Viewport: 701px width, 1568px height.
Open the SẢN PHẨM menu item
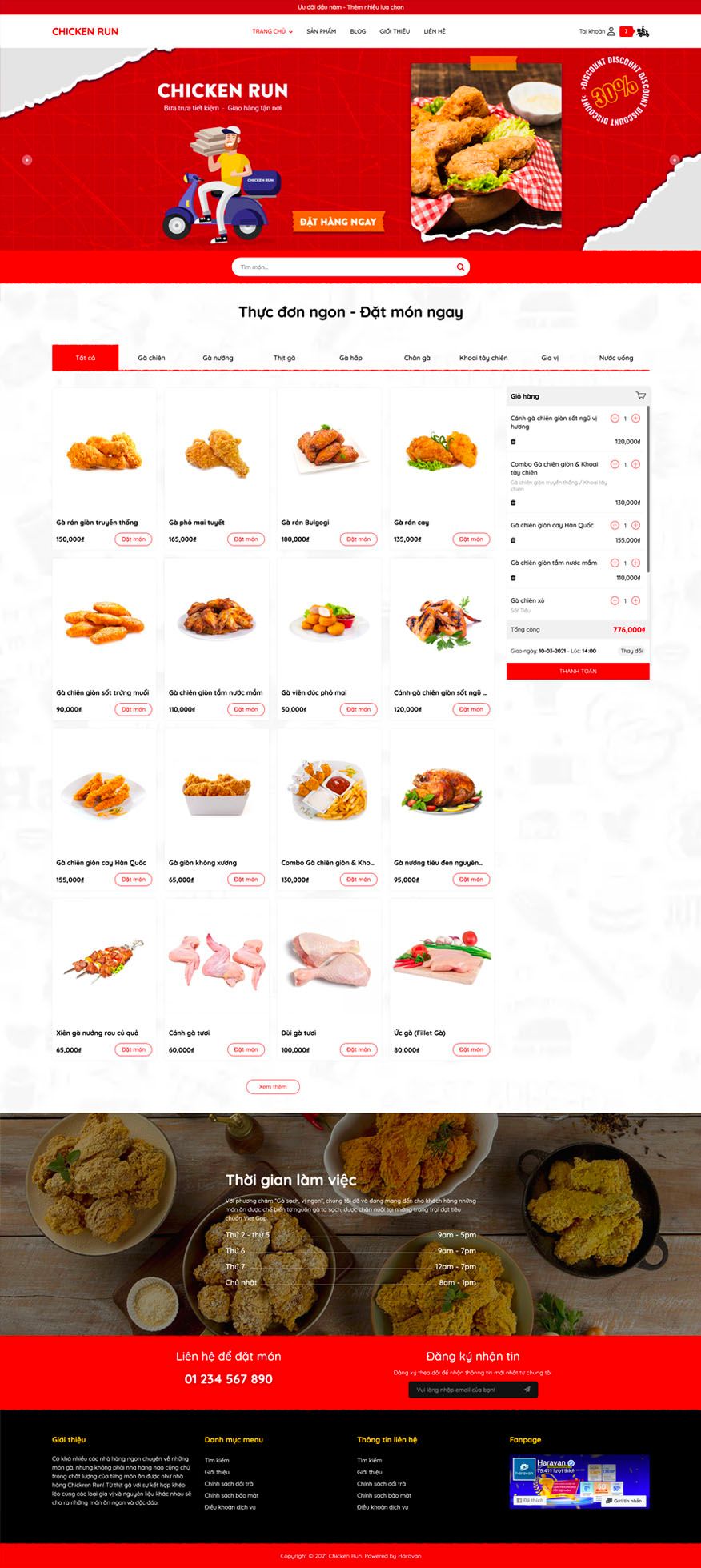click(321, 31)
